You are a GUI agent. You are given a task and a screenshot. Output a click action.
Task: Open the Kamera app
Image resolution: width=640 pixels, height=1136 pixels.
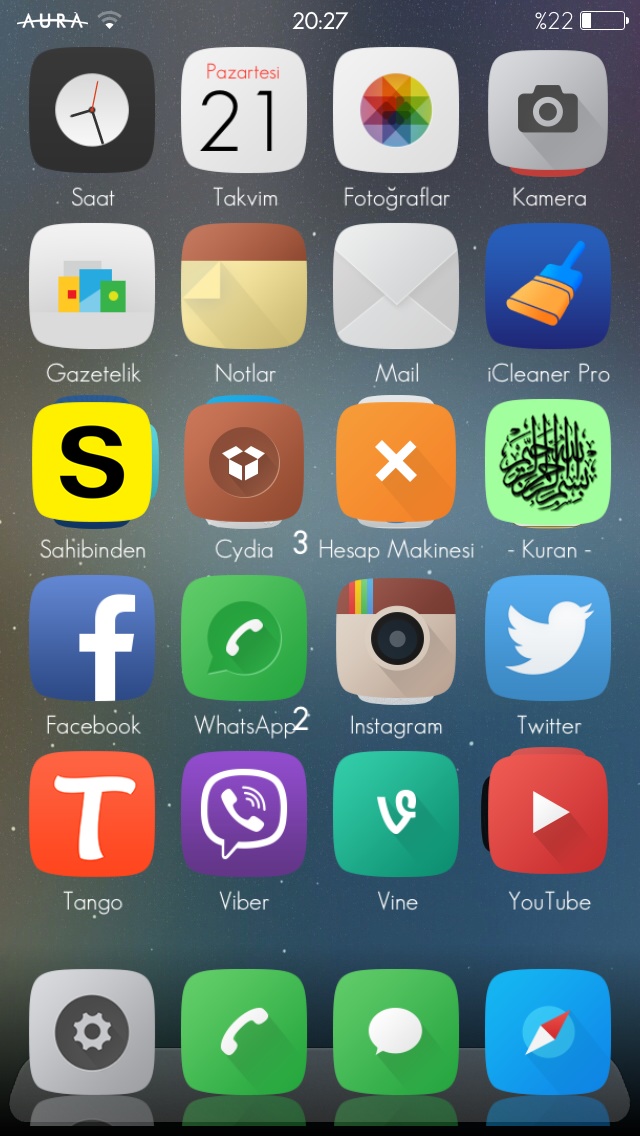point(548,110)
